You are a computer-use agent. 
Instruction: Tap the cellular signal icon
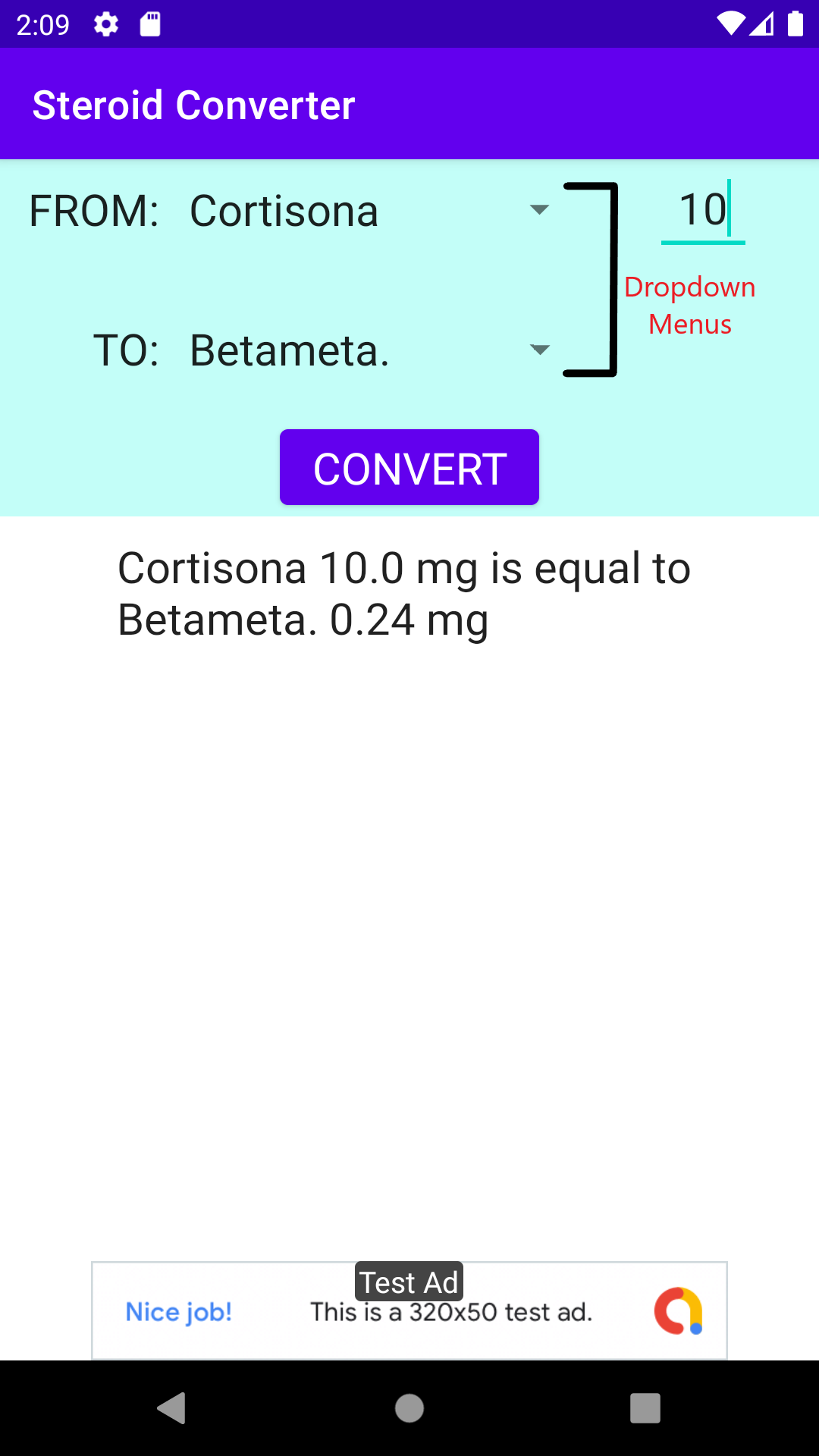tap(761, 24)
